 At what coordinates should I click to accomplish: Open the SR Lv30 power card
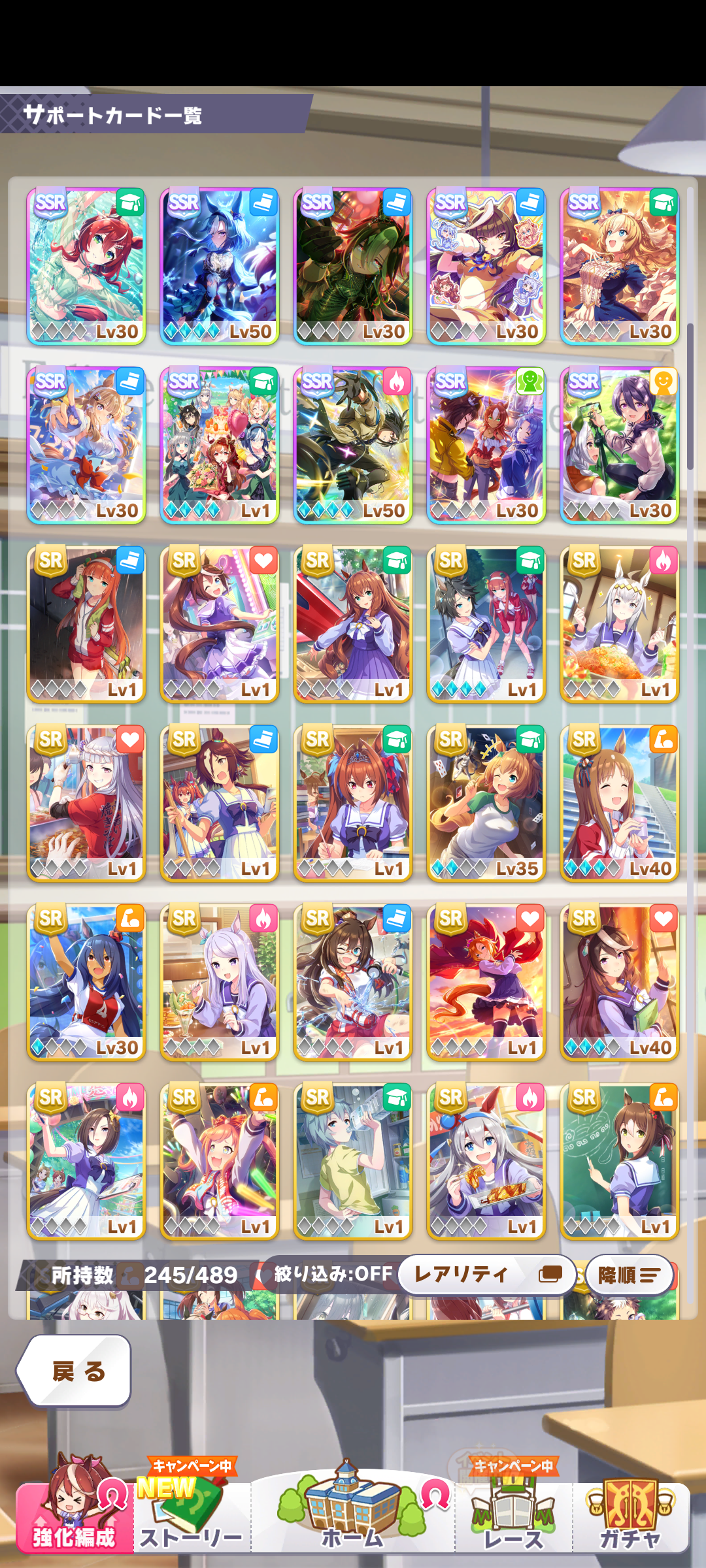(x=86, y=982)
